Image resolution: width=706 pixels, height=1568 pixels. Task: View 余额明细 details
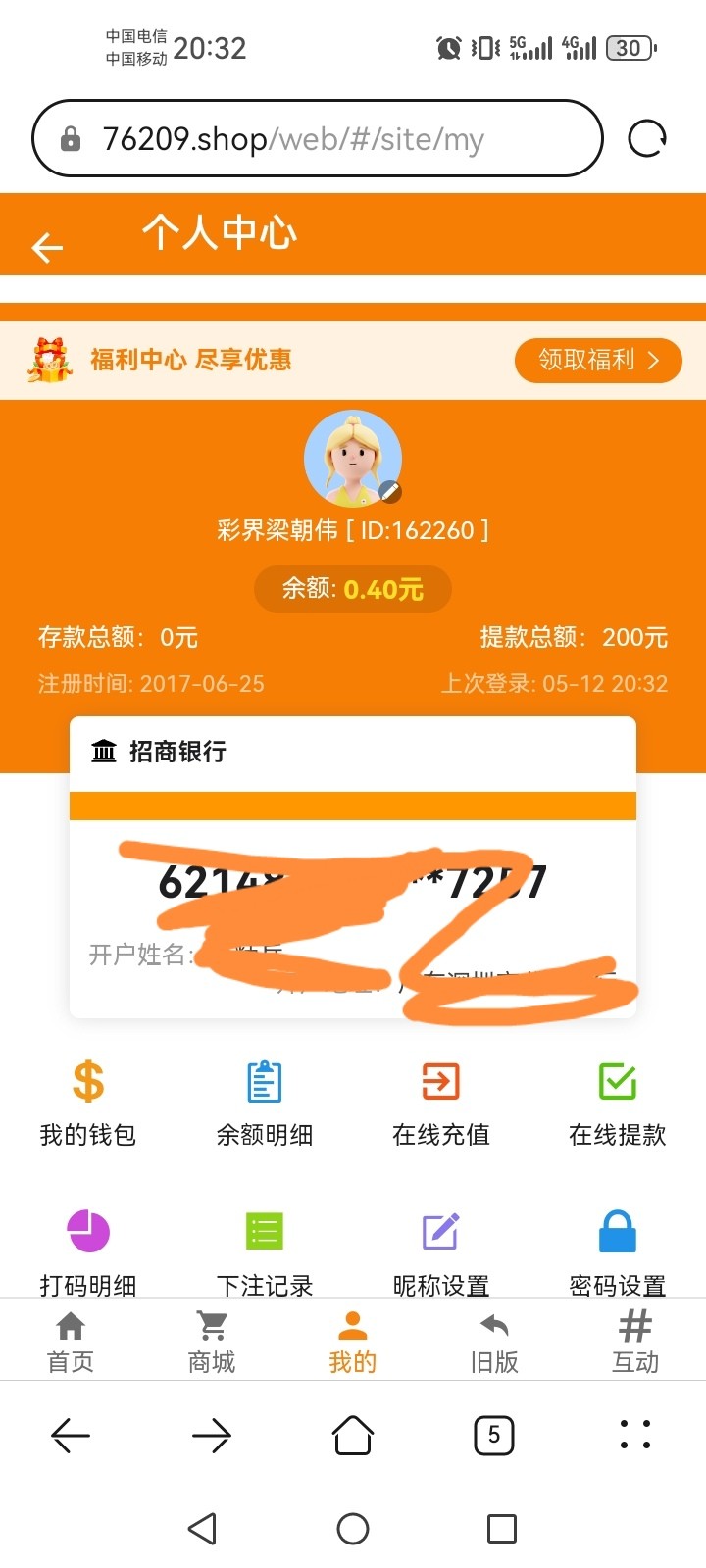(x=265, y=1102)
